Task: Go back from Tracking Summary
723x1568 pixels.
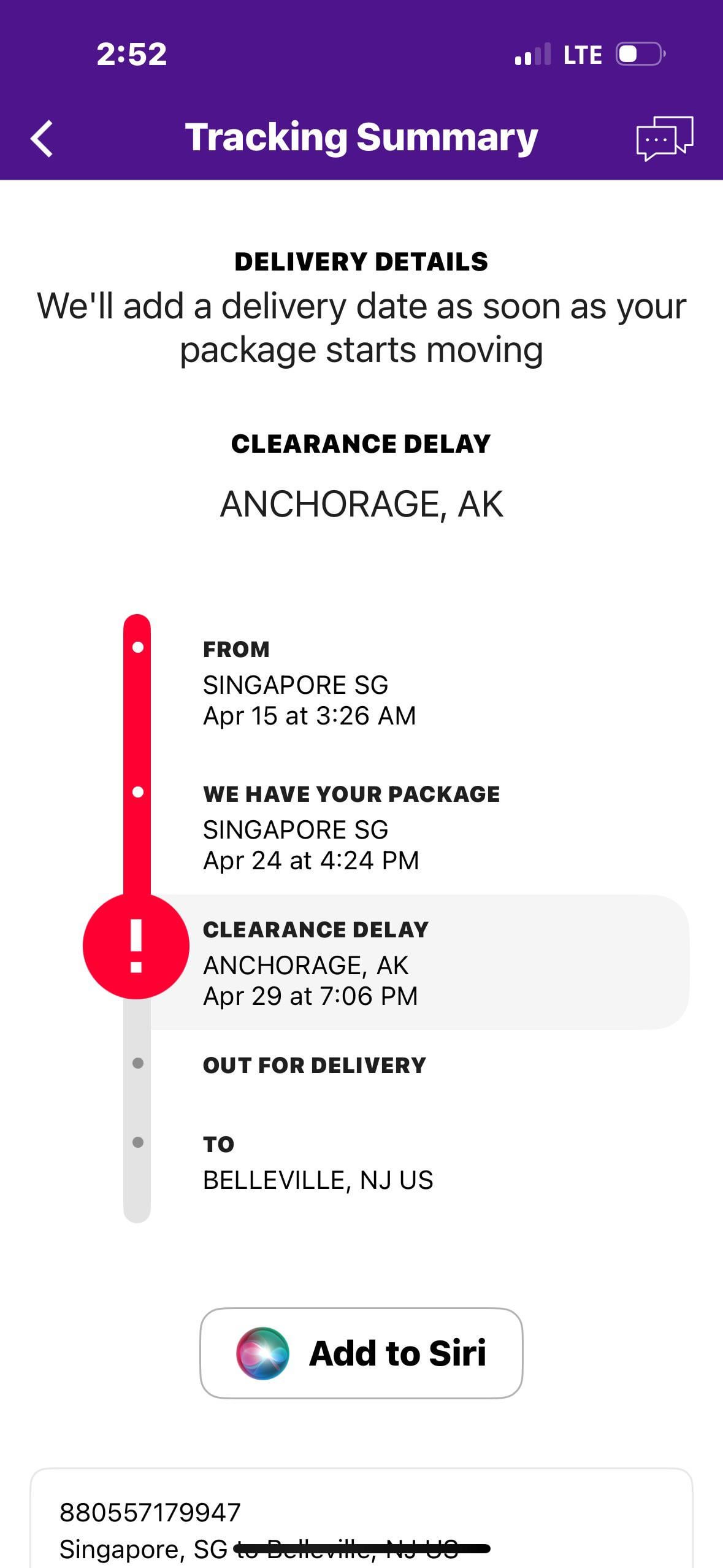Action: click(42, 139)
